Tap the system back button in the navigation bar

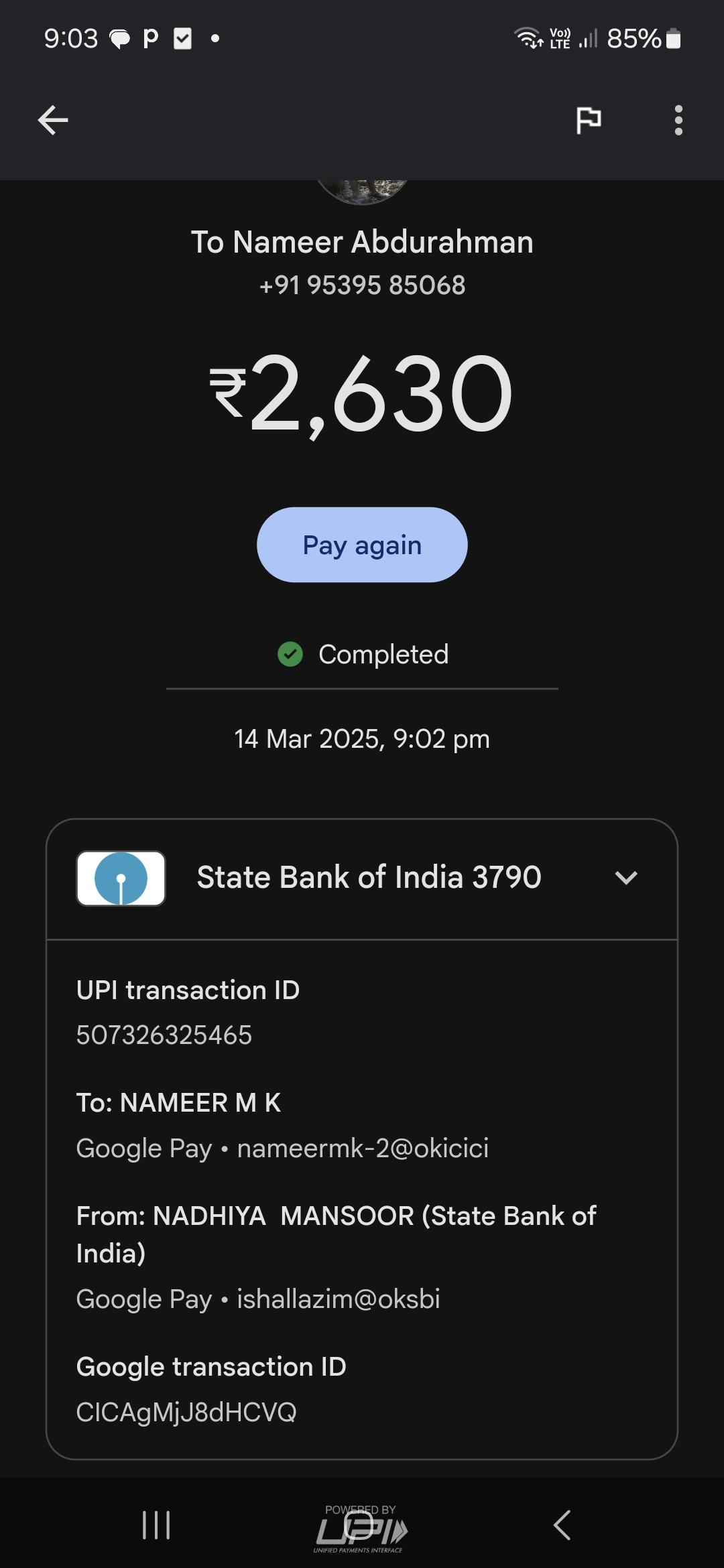(562, 1525)
